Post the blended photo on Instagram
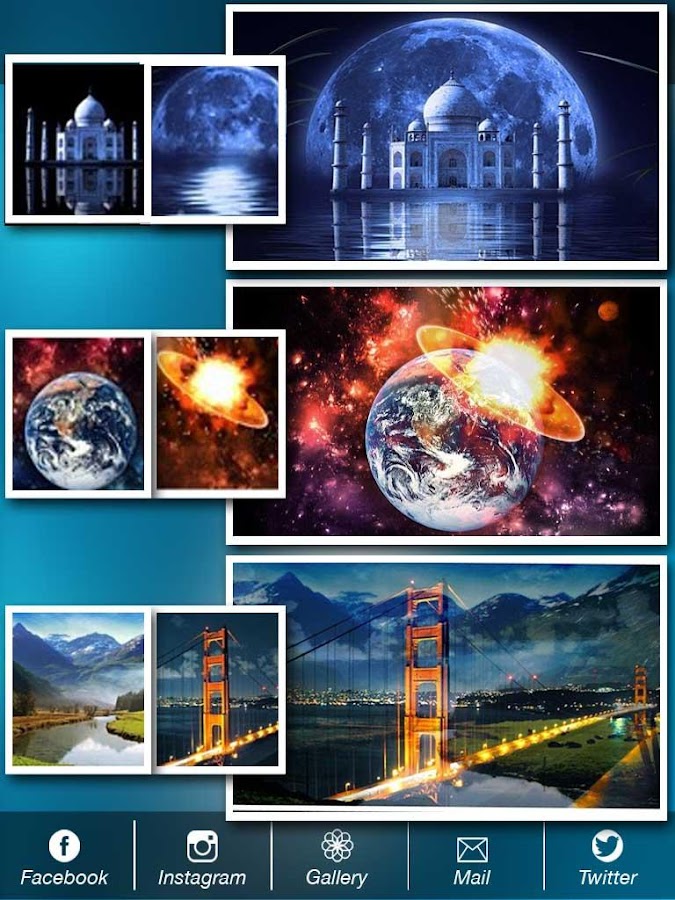Screen dimensions: 675x900 click(202, 858)
